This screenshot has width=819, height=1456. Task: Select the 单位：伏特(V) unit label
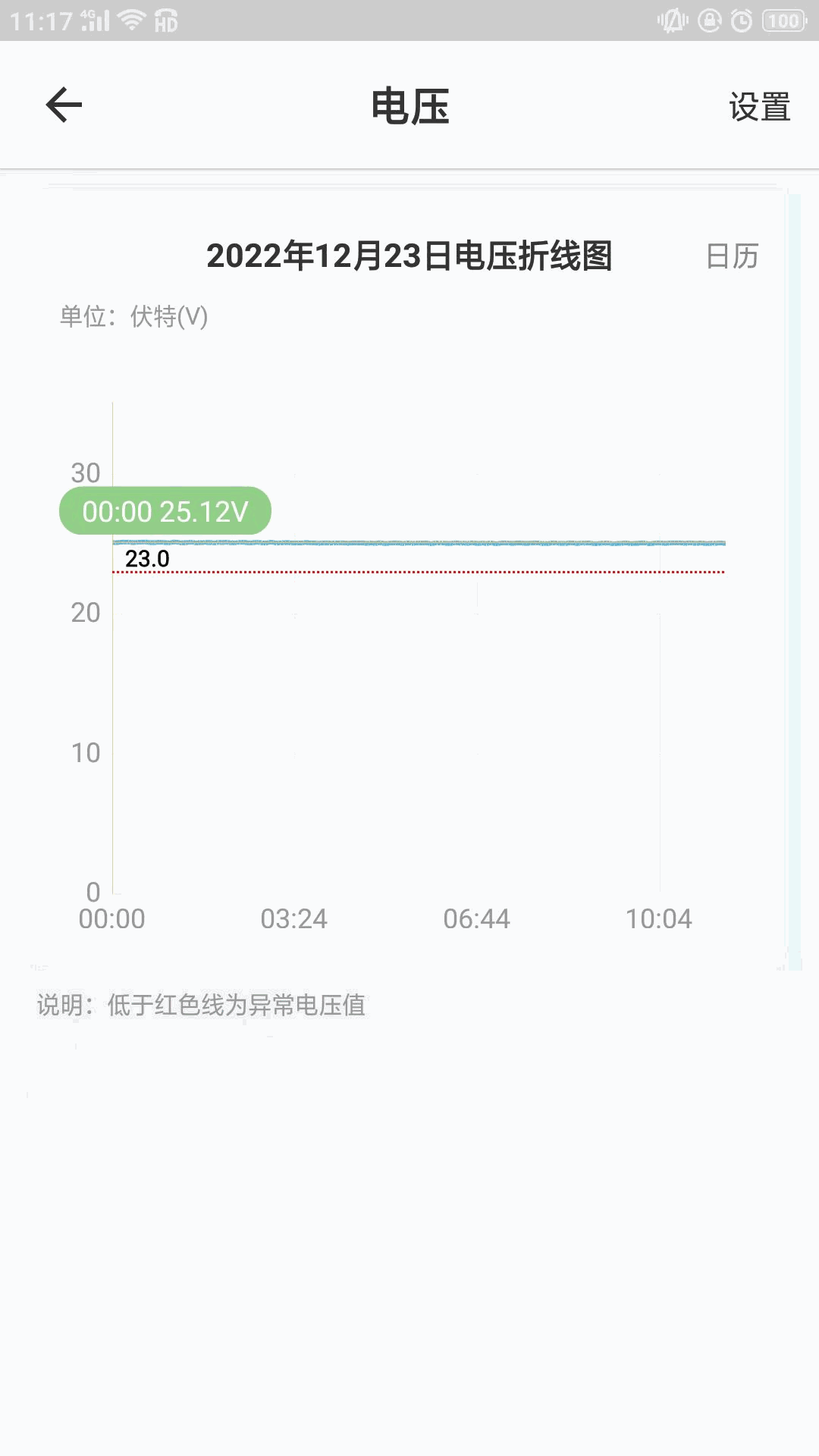135,316
